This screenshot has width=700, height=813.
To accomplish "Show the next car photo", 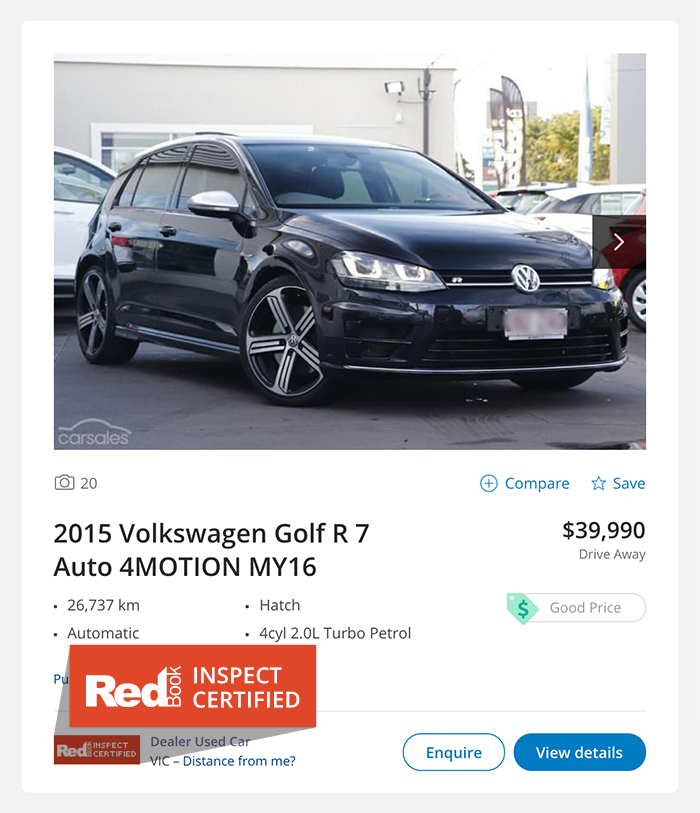I will [619, 242].
